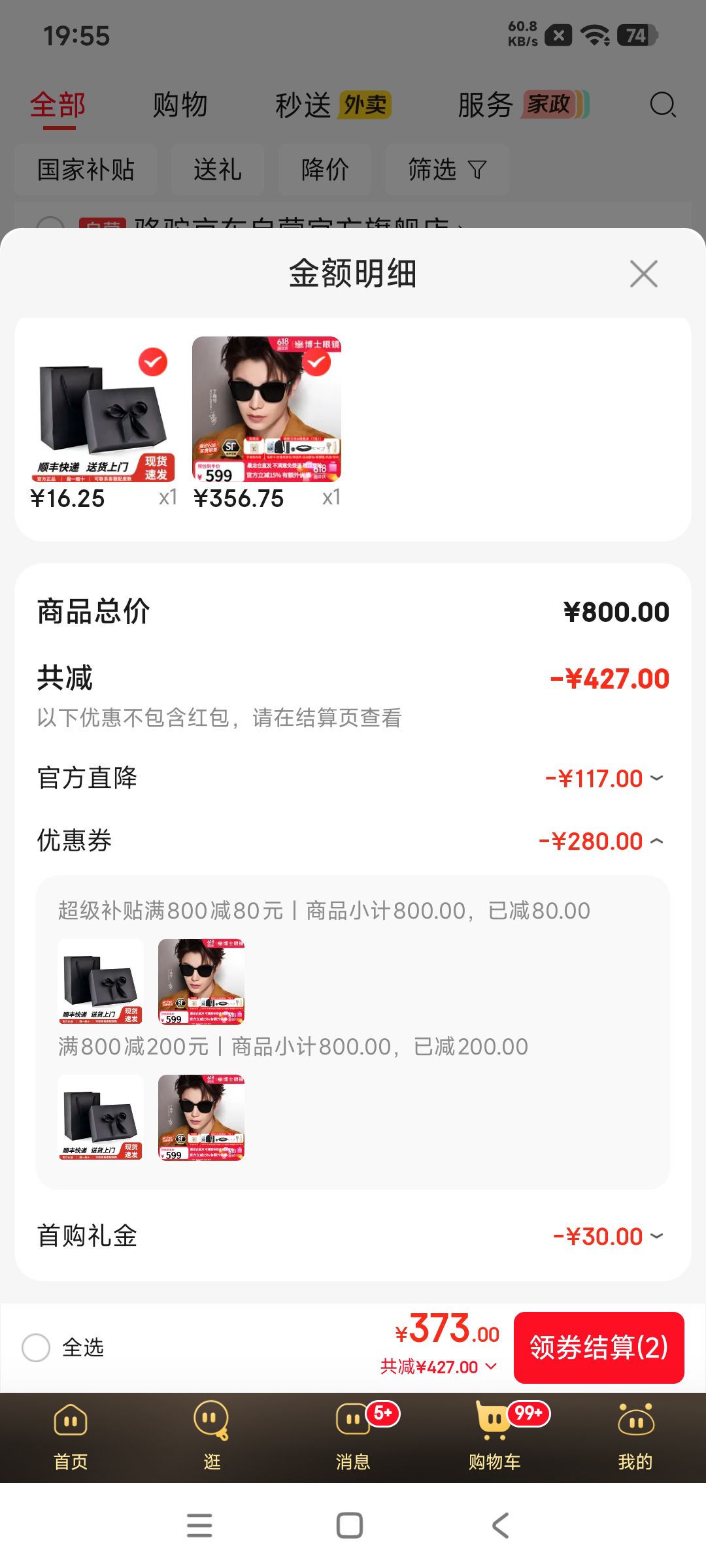The height and width of the screenshot is (1568, 706).
Task: Go to the 首页 tab
Action: tap(71, 1436)
